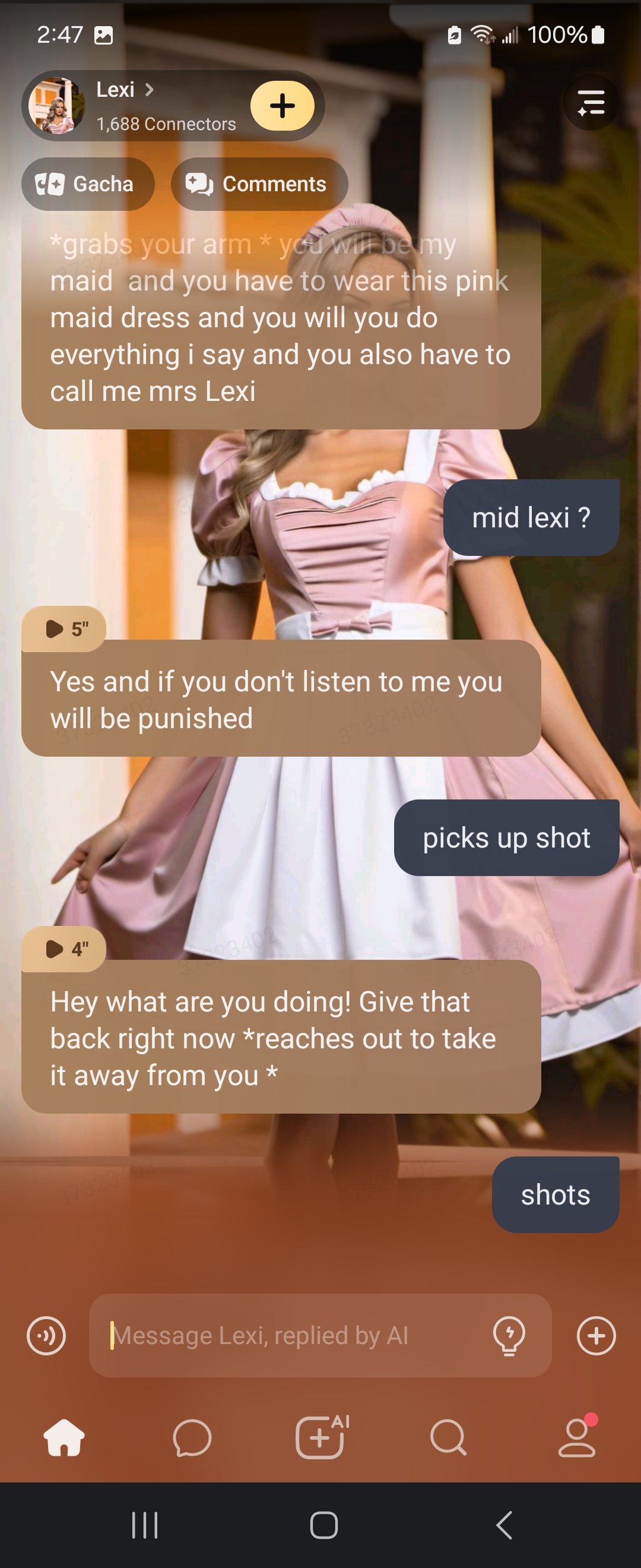Screen dimensions: 641x1568
Task: Open the chat options menu icon
Action: 591,102
